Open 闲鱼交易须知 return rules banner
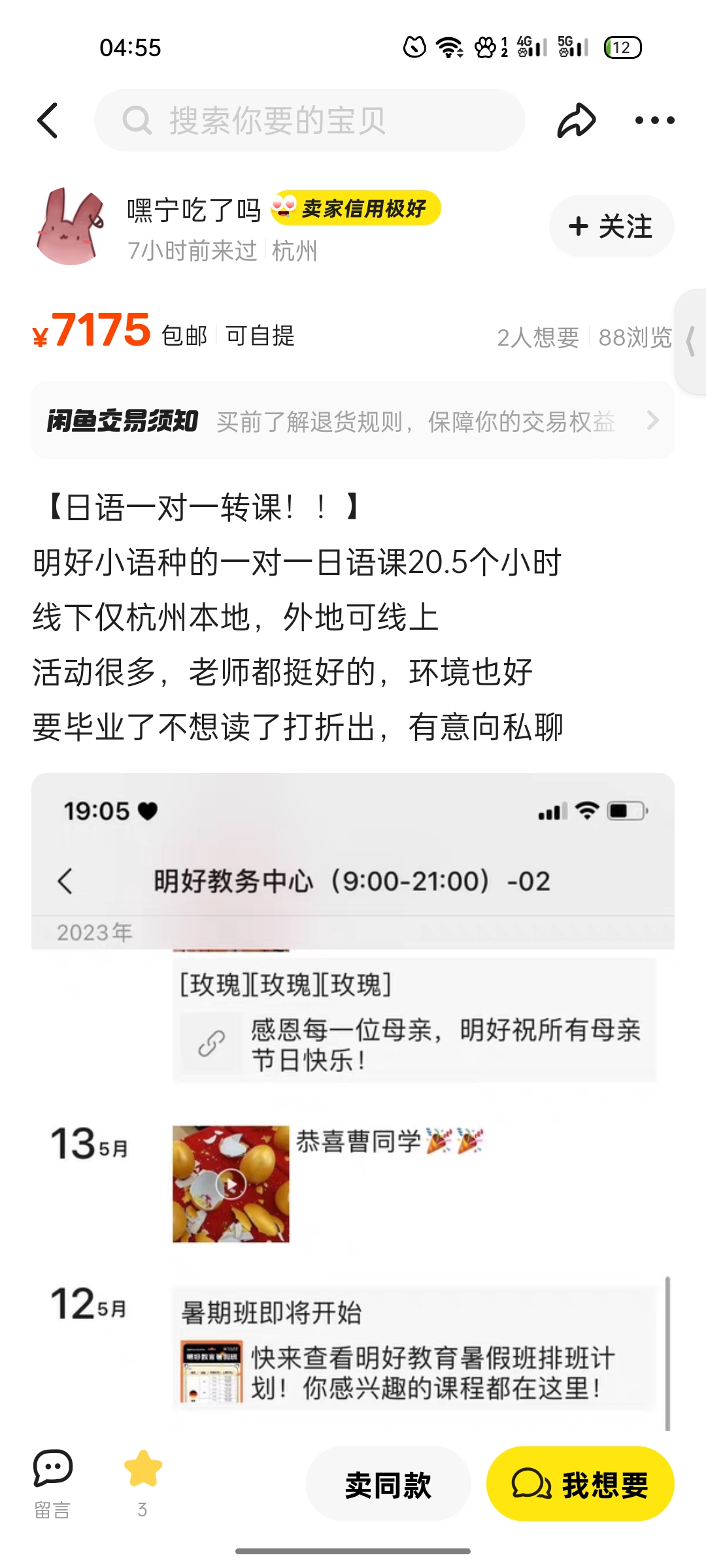Screen dimensions: 706x1568 tap(353, 421)
